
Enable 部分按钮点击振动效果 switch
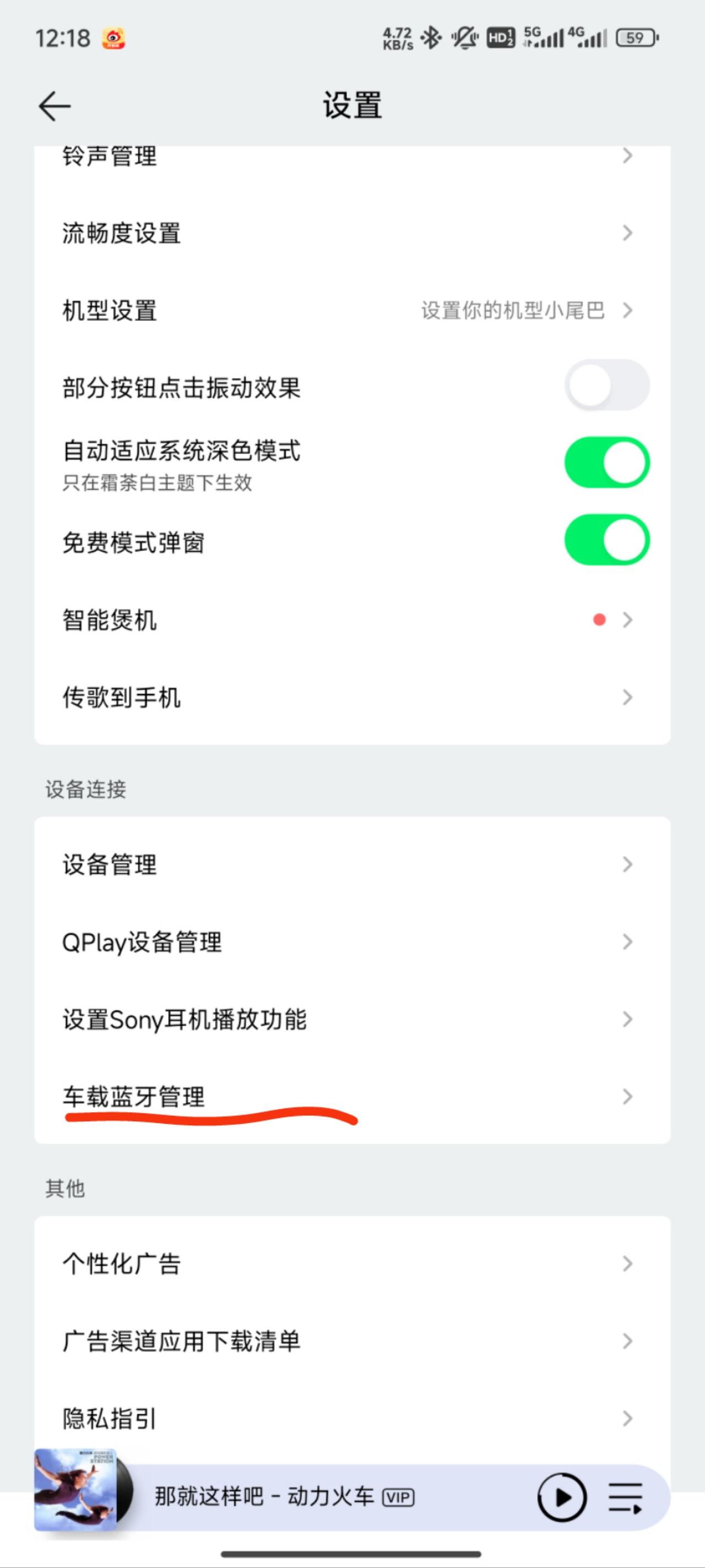pyautogui.click(x=606, y=385)
